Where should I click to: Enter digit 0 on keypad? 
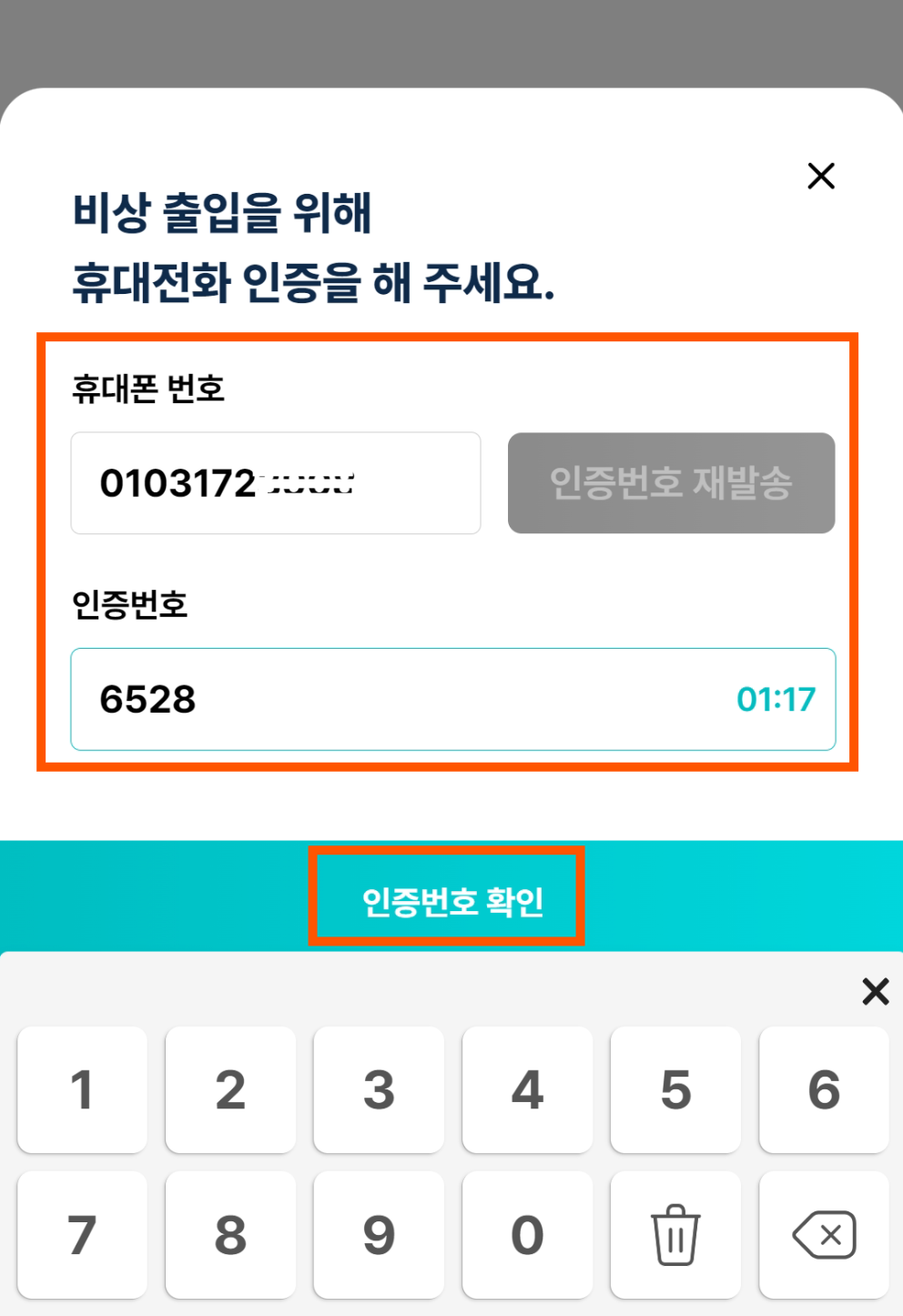[x=527, y=1235]
